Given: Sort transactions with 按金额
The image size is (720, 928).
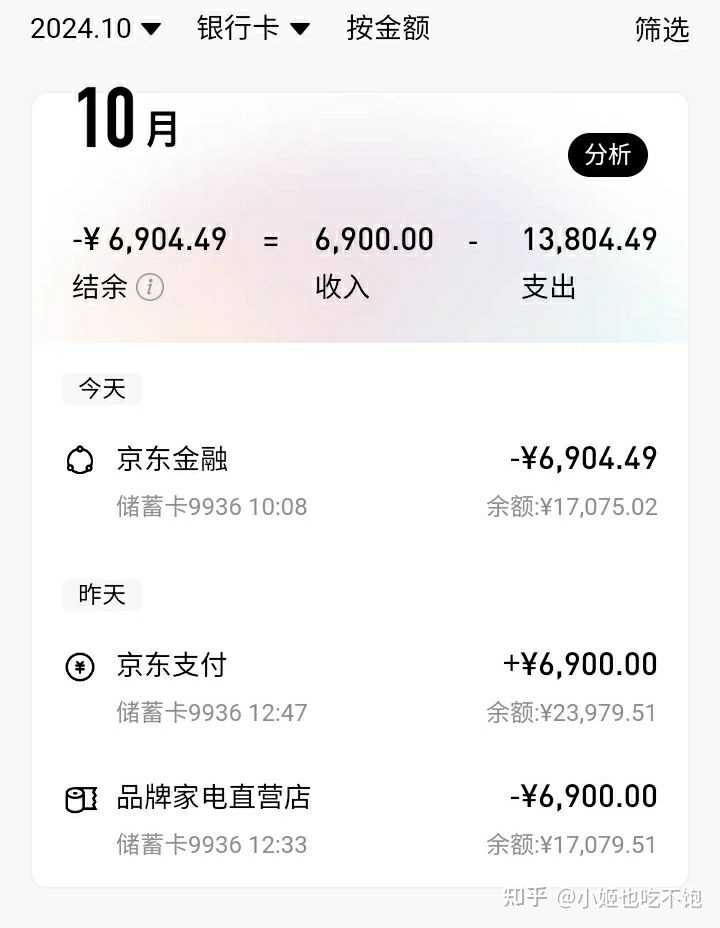Looking at the screenshot, I should 388,28.
